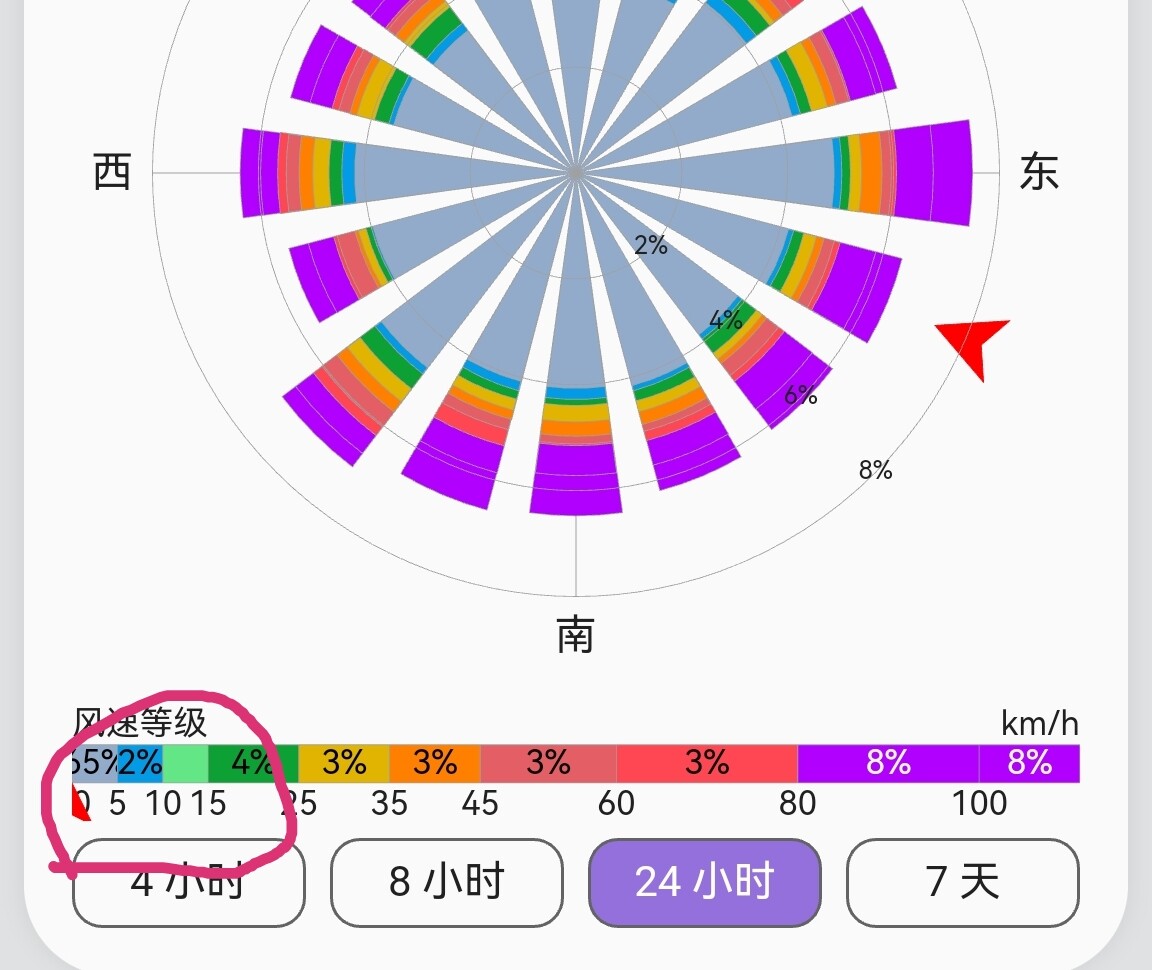
Task: Show the 7 天 wind data
Action: point(962,883)
